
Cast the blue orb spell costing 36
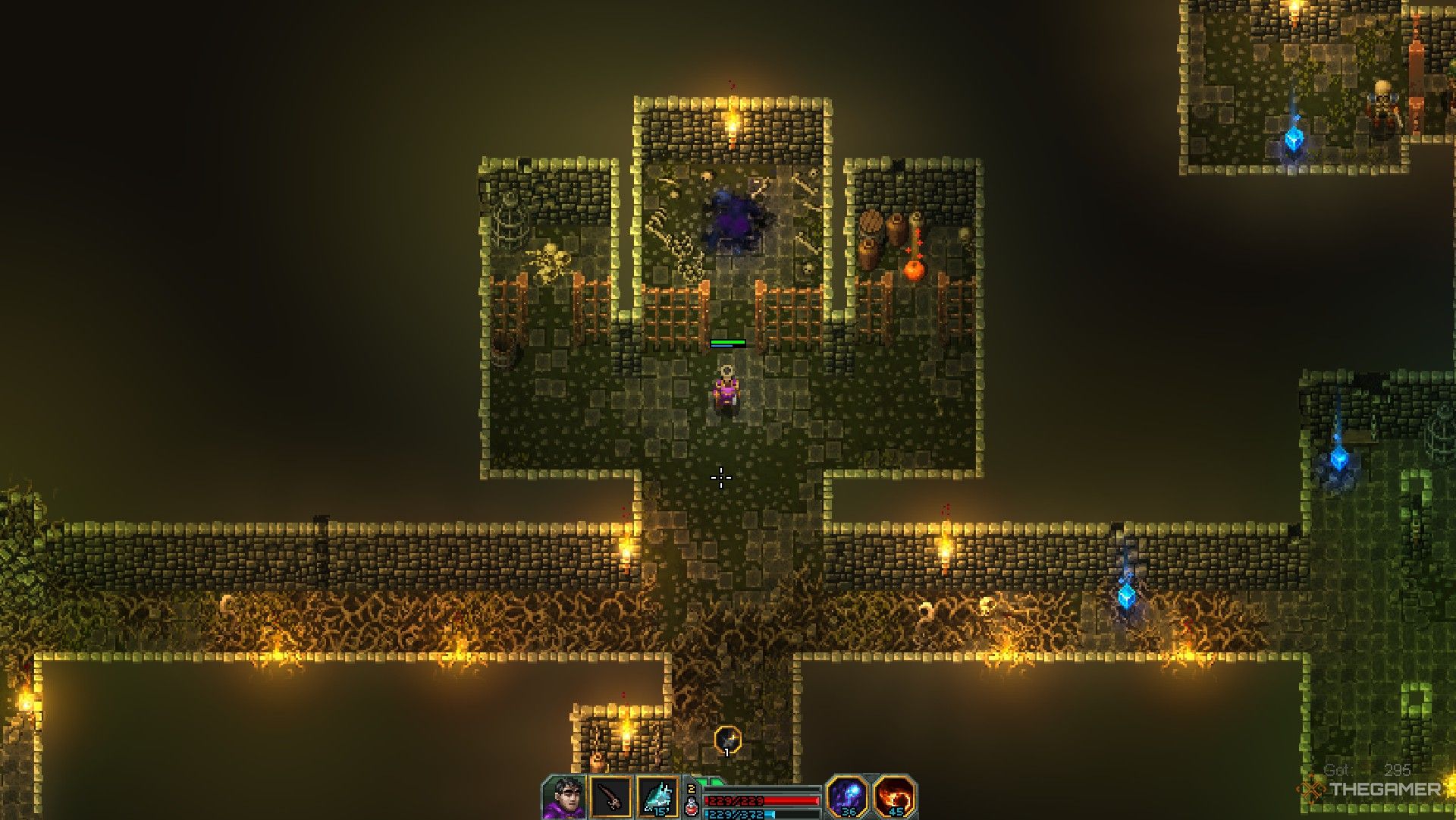pos(847,796)
